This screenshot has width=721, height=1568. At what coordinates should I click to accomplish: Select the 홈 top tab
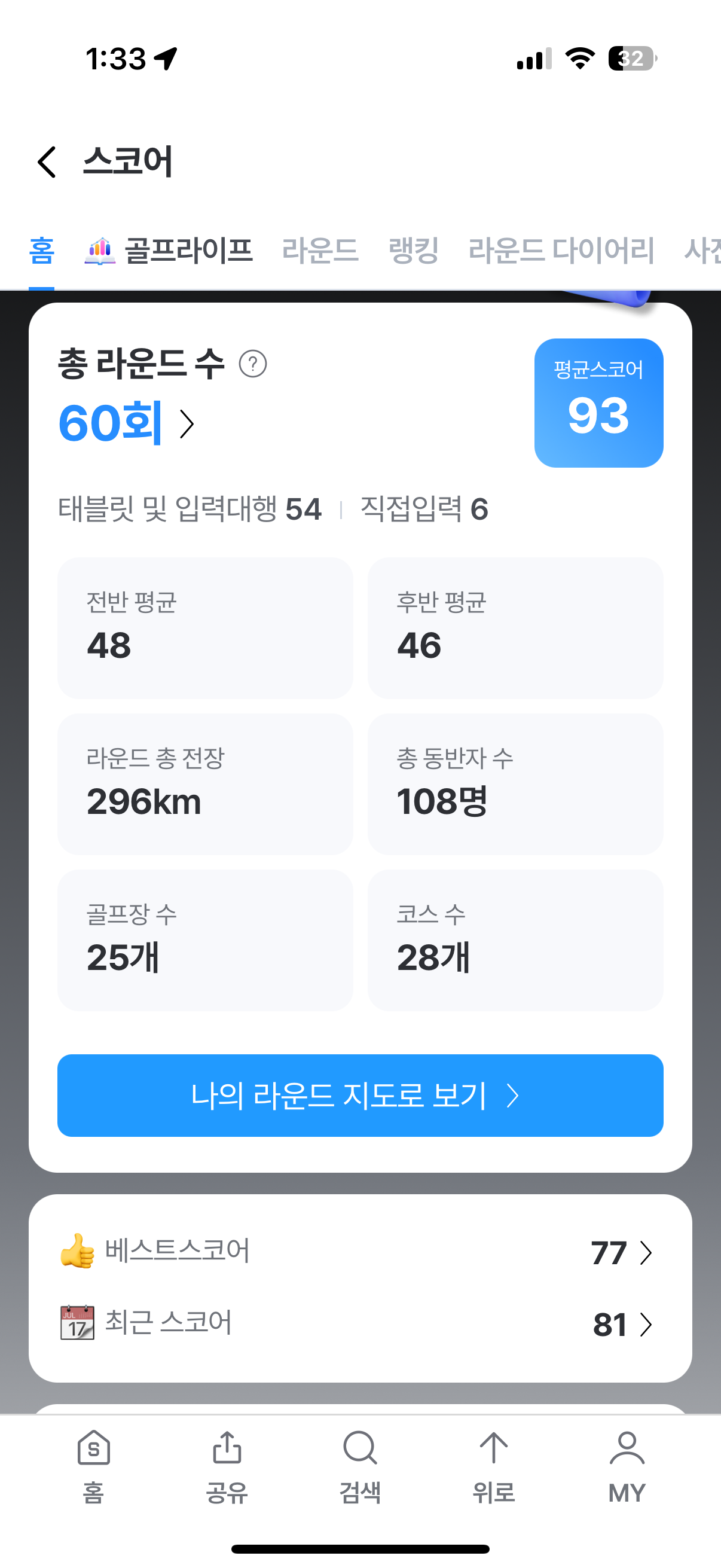coord(41,251)
